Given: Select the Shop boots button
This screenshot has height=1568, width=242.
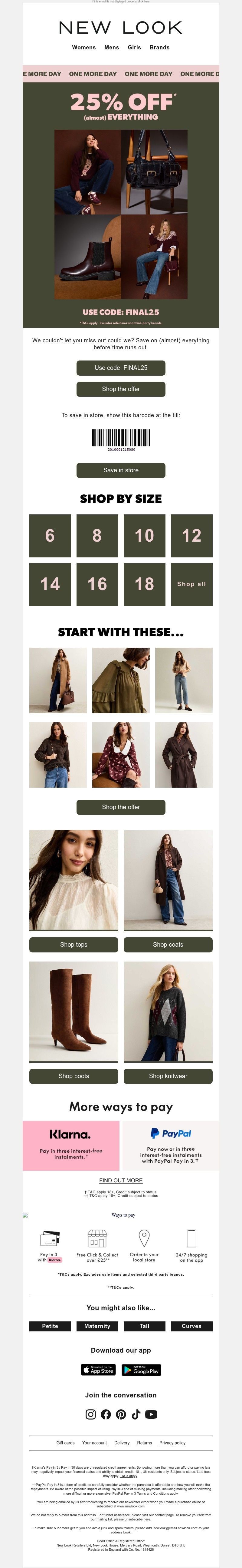Looking at the screenshot, I should coord(74,1075).
